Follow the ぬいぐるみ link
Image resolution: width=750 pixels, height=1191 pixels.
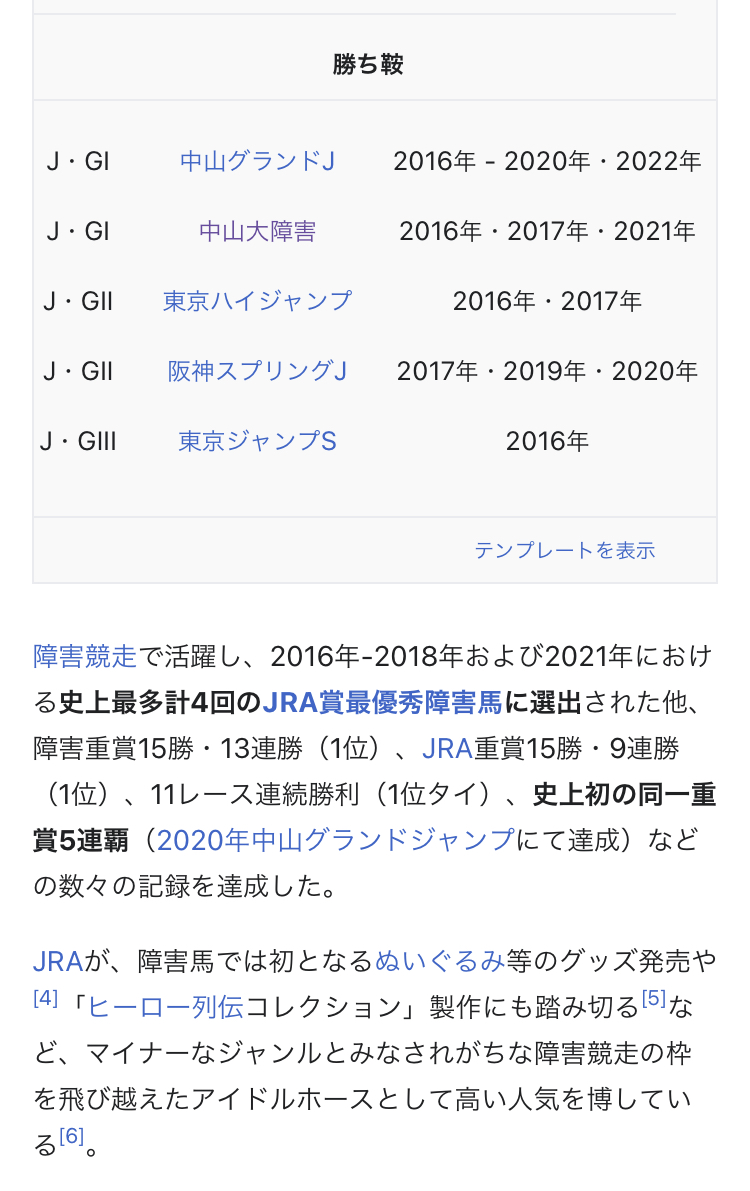(x=439, y=961)
